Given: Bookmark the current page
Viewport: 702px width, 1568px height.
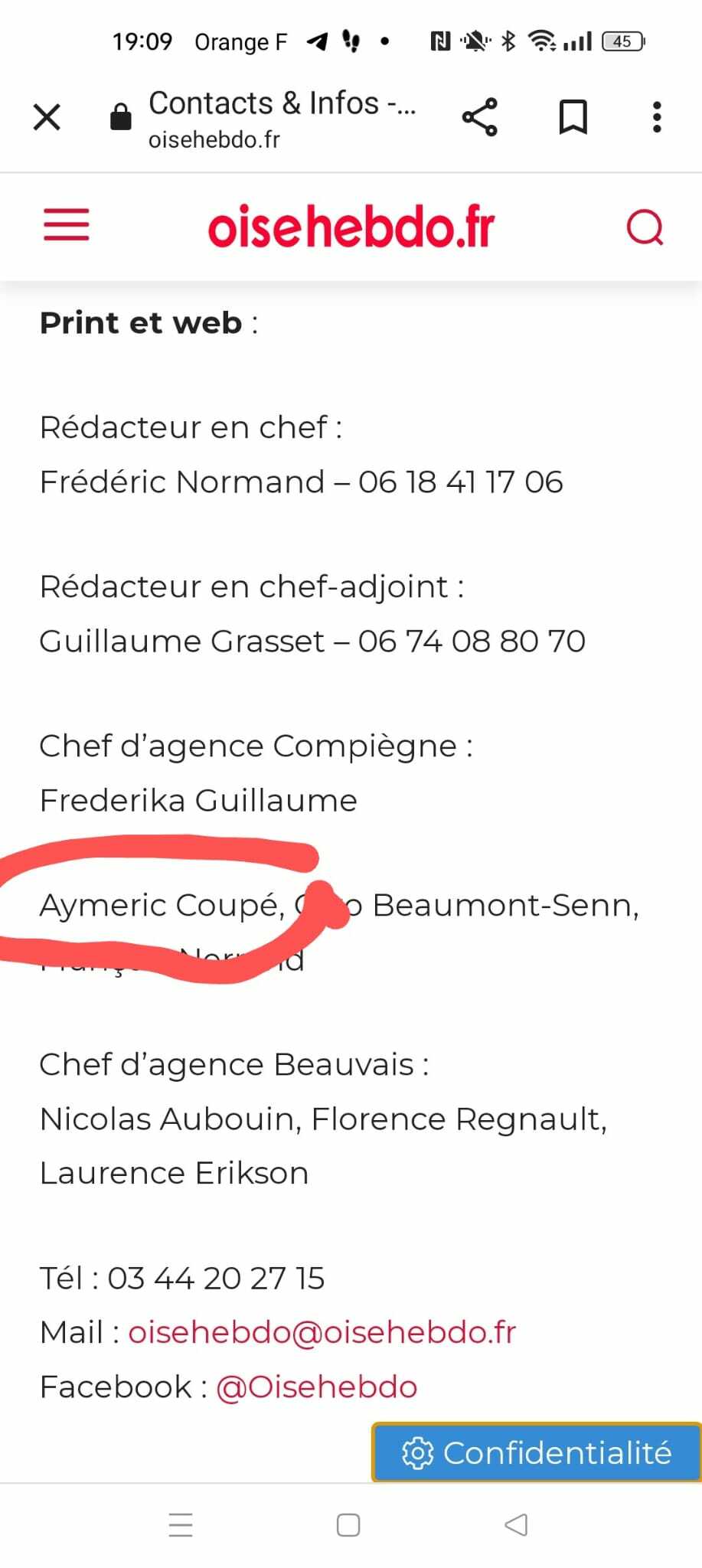Looking at the screenshot, I should pyautogui.click(x=573, y=117).
